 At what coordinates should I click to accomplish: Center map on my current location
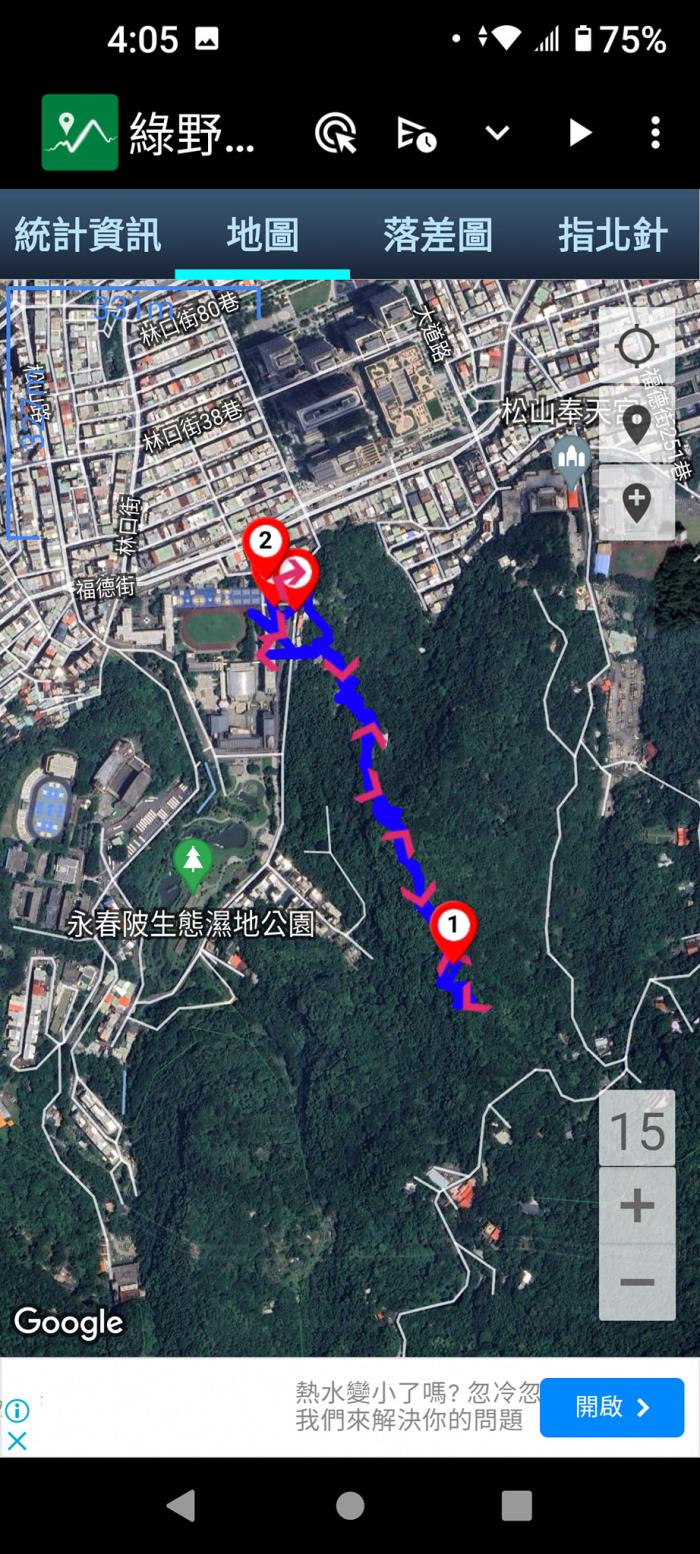637,347
